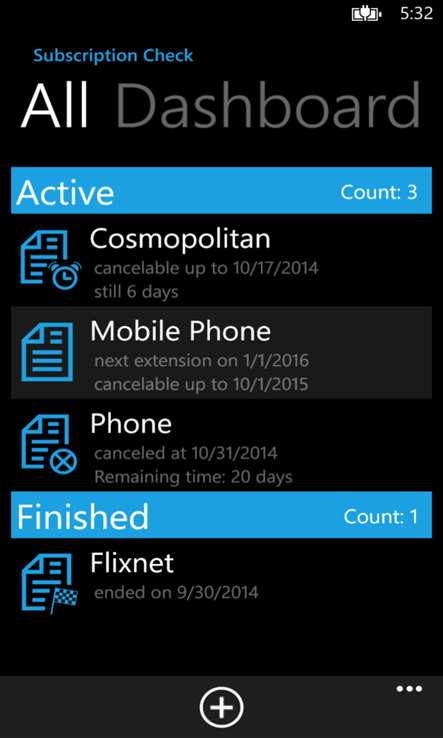Image resolution: width=443 pixels, height=738 pixels.
Task: Open the Mobile Phone subscription
Action: [x=221, y=353]
